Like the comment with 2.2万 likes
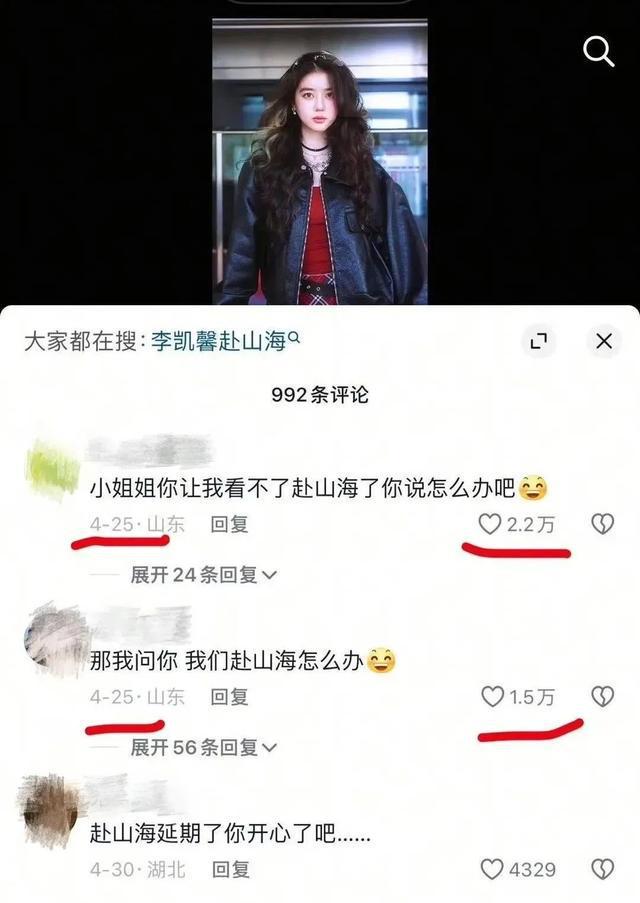The width and height of the screenshot is (640, 903). point(490,523)
